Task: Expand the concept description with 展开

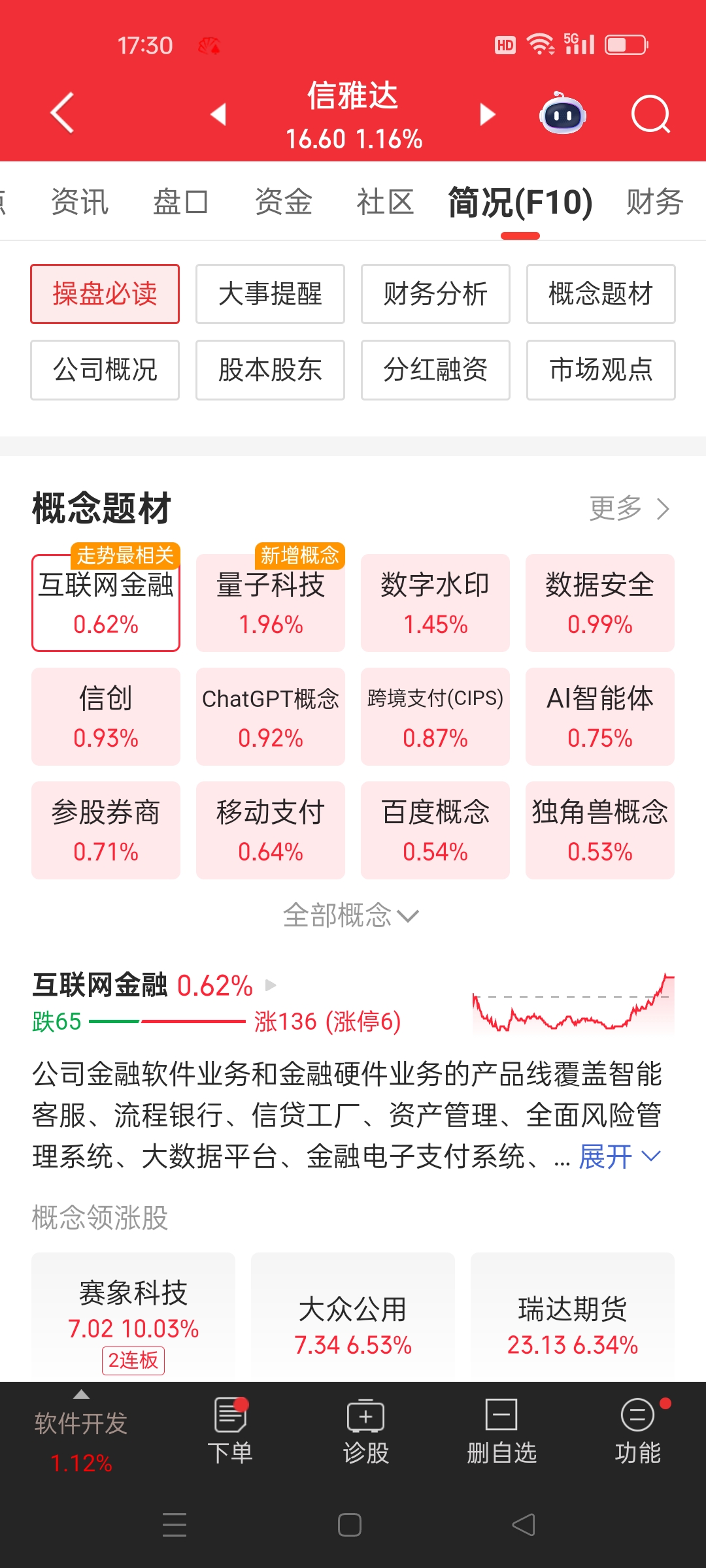Action: click(x=619, y=1156)
